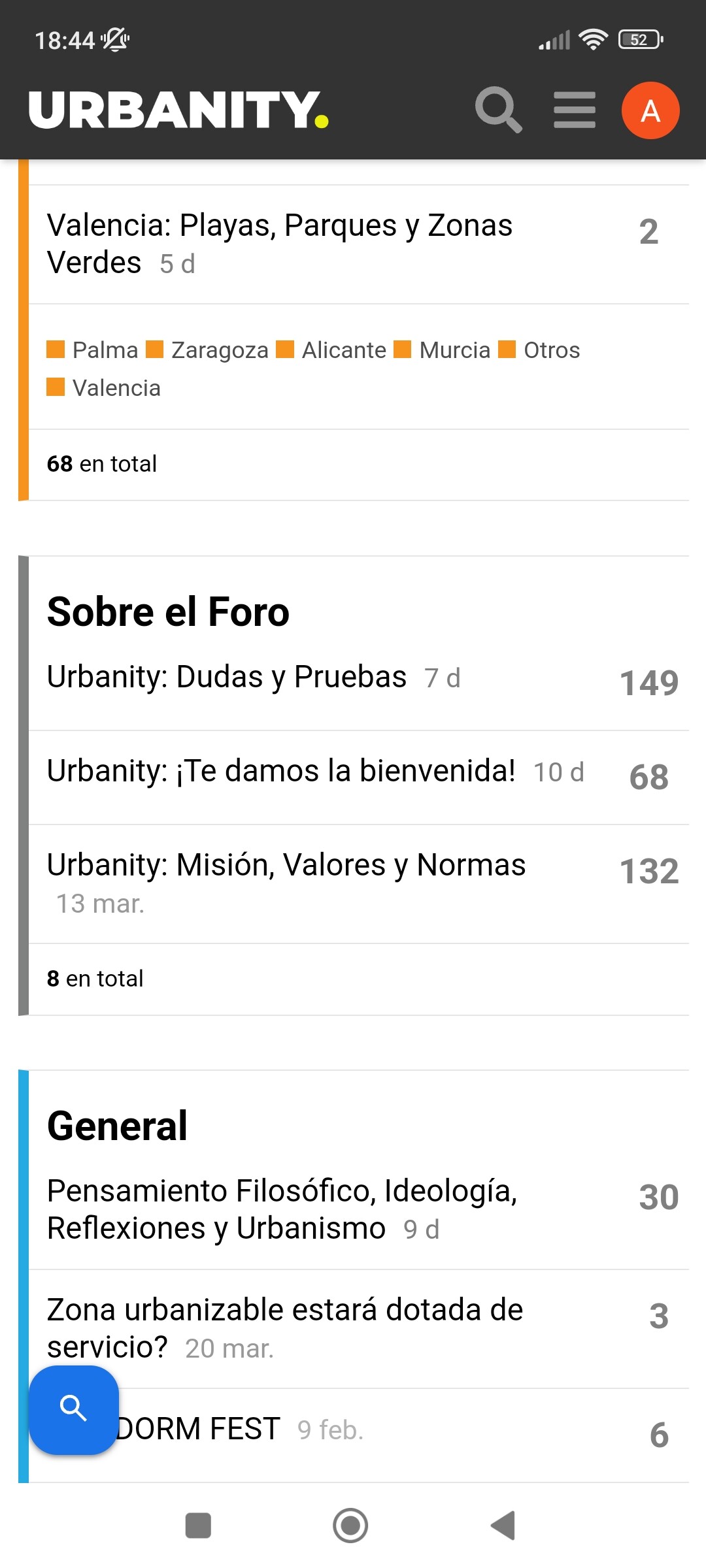Open the Sobre el Foro category
This screenshot has width=706, height=1568.
click(168, 612)
